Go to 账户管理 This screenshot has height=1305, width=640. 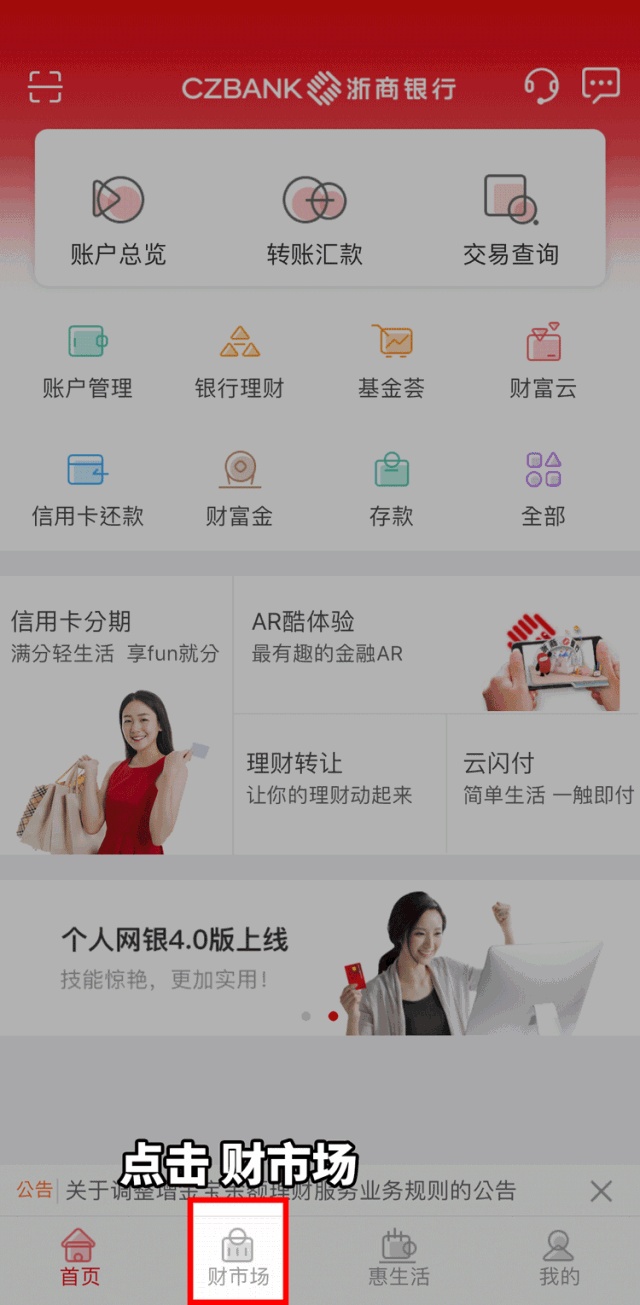point(87,360)
